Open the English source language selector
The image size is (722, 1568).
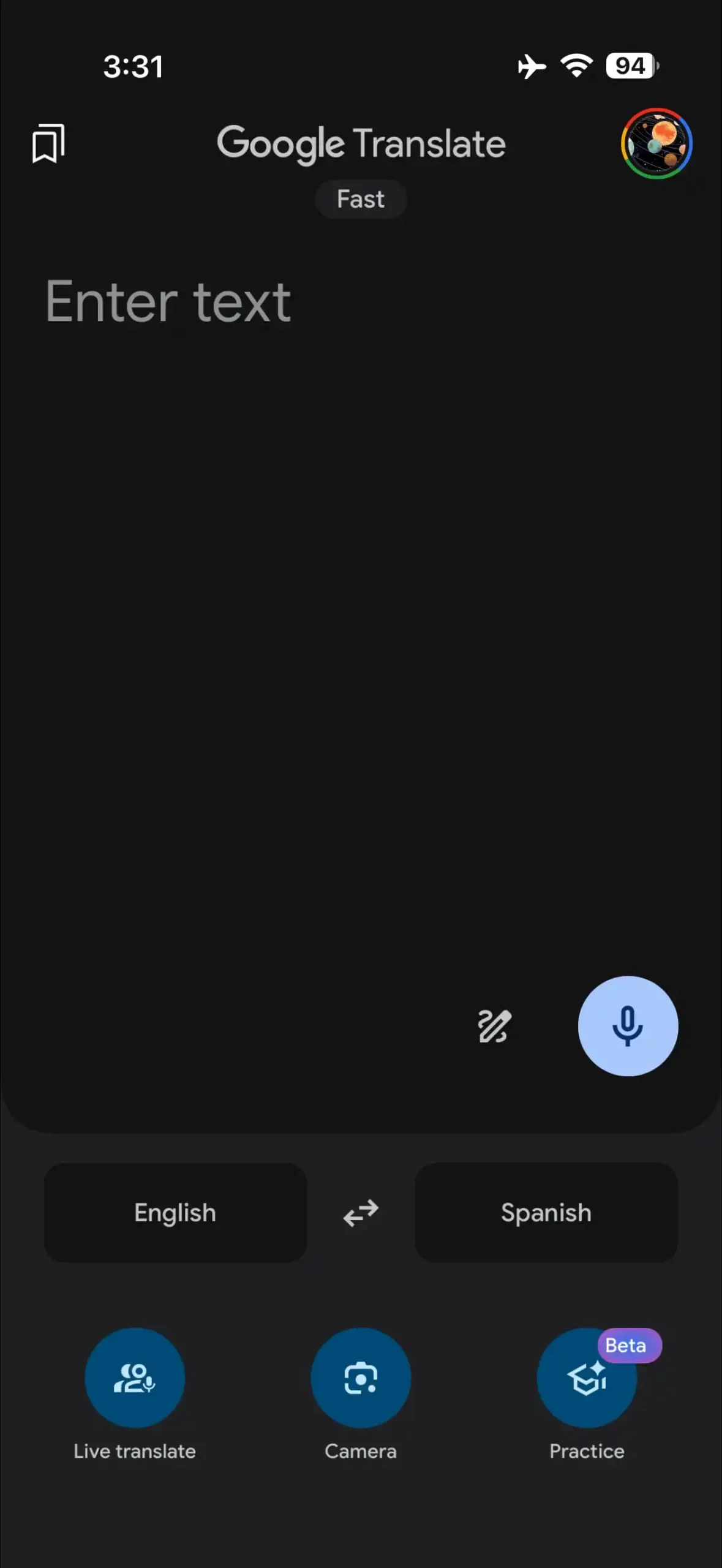[175, 1213]
